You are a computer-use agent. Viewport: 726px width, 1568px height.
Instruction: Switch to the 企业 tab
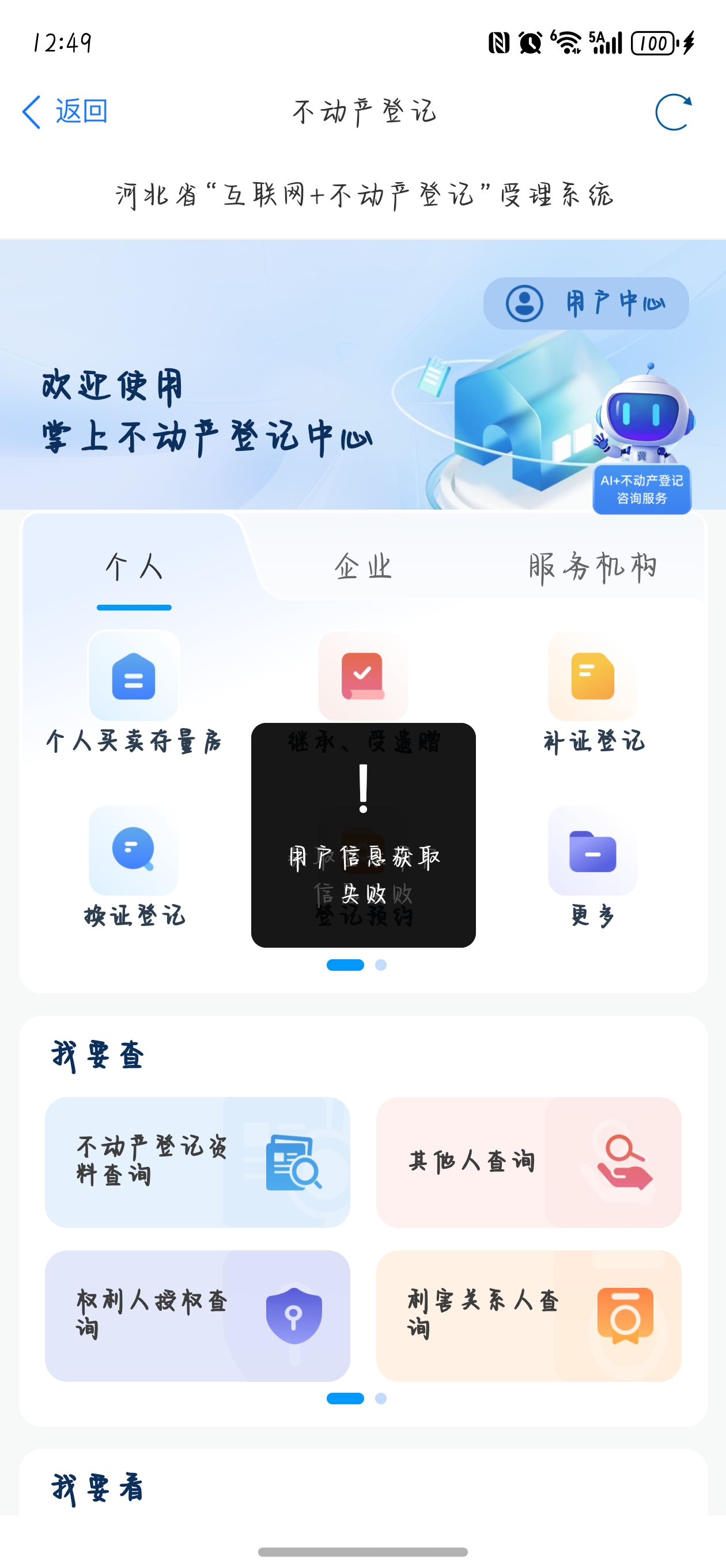click(x=362, y=567)
